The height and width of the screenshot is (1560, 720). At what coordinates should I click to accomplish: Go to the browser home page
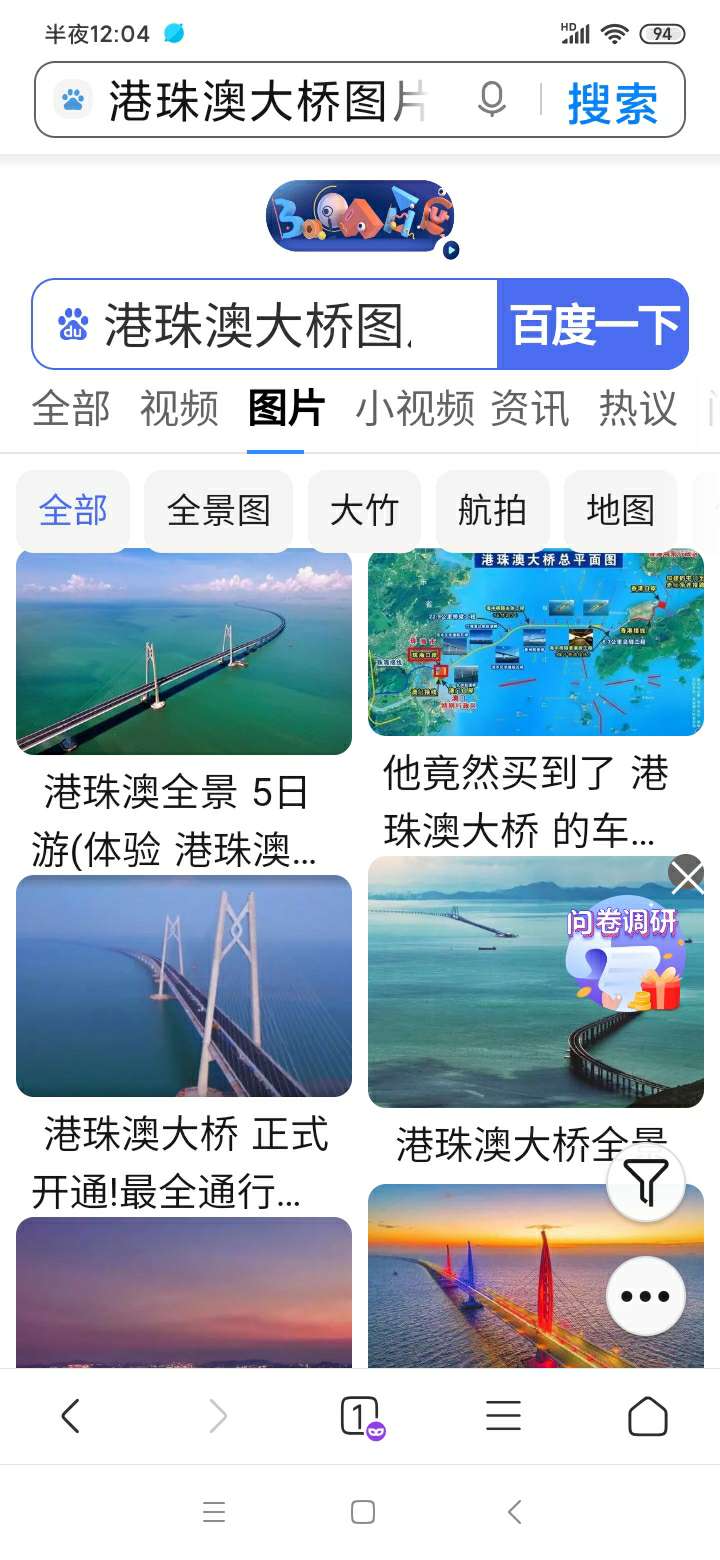click(647, 1416)
